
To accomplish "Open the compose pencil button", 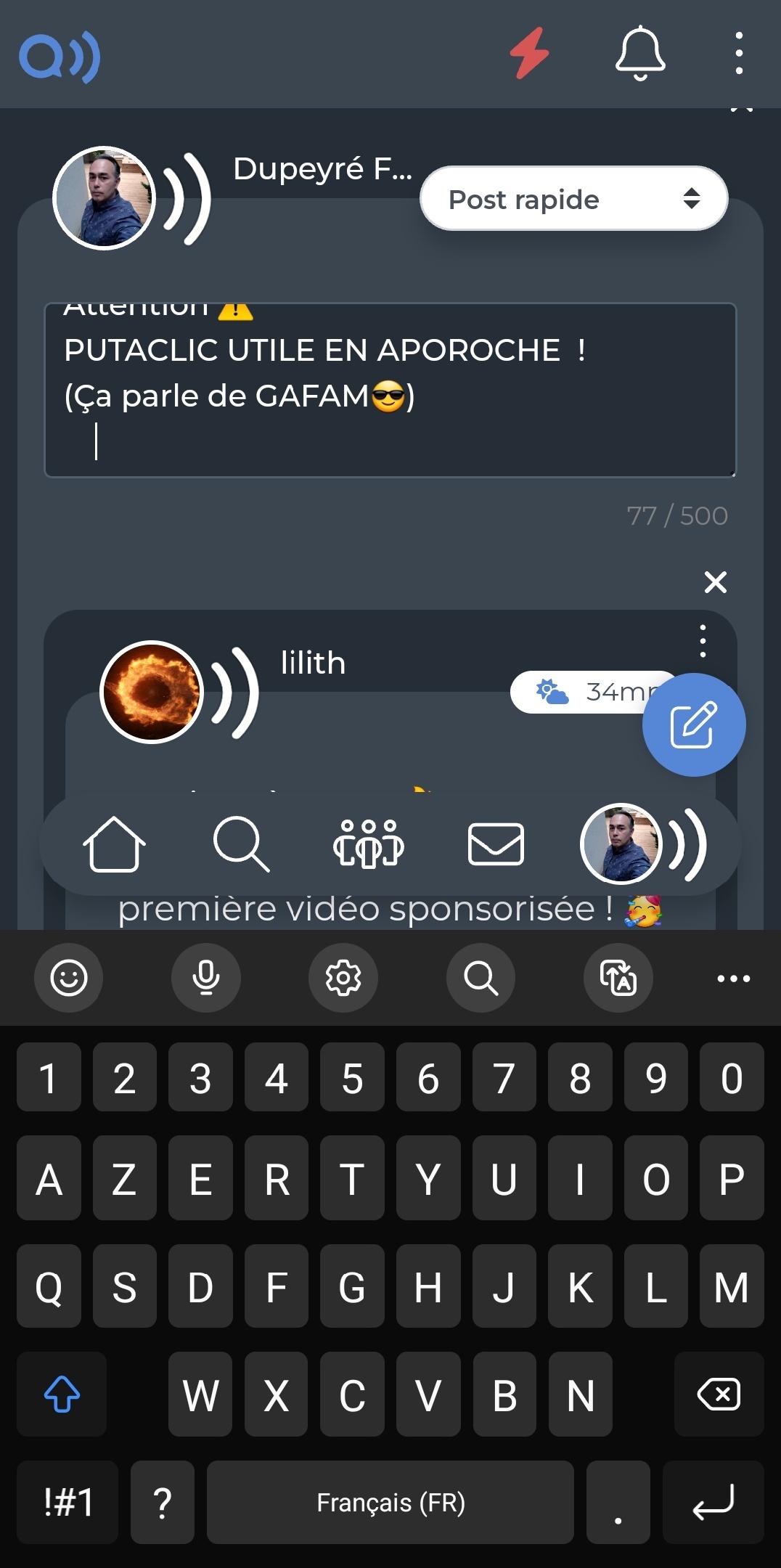I will coord(693,723).
